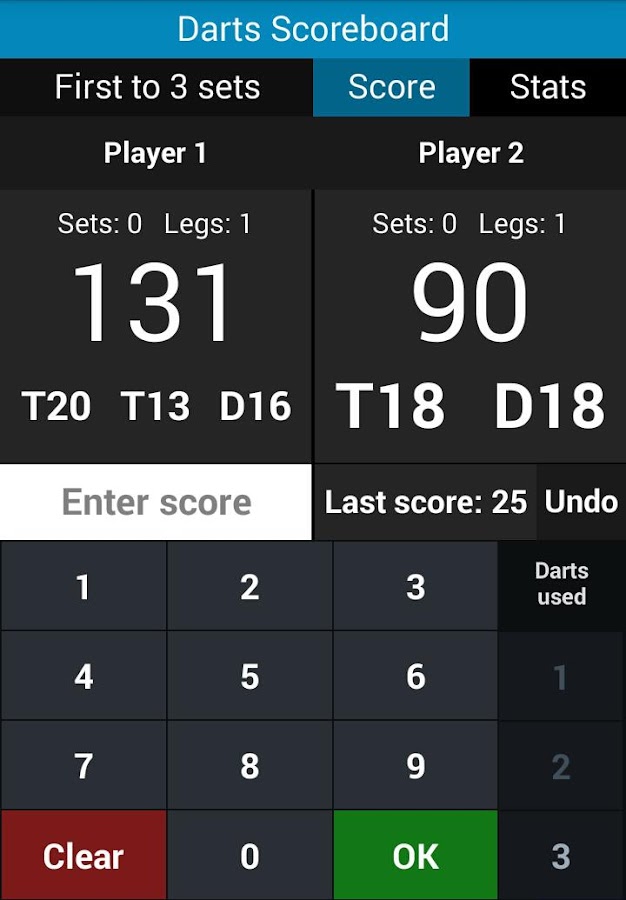The height and width of the screenshot is (900, 626).
Task: Enter digit 6 on the keypad
Action: pos(415,677)
